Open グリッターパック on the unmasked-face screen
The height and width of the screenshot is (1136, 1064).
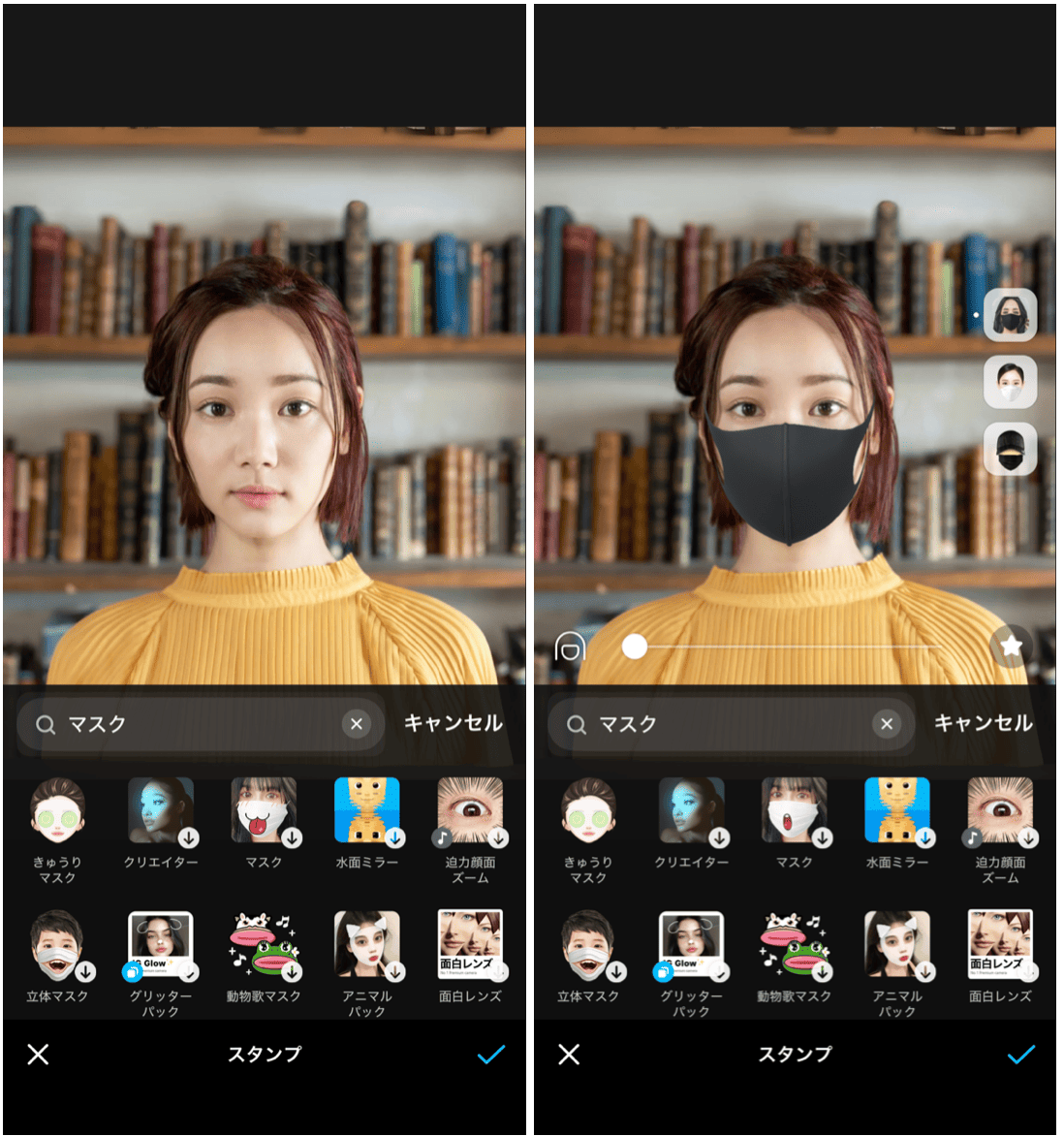[x=161, y=945]
